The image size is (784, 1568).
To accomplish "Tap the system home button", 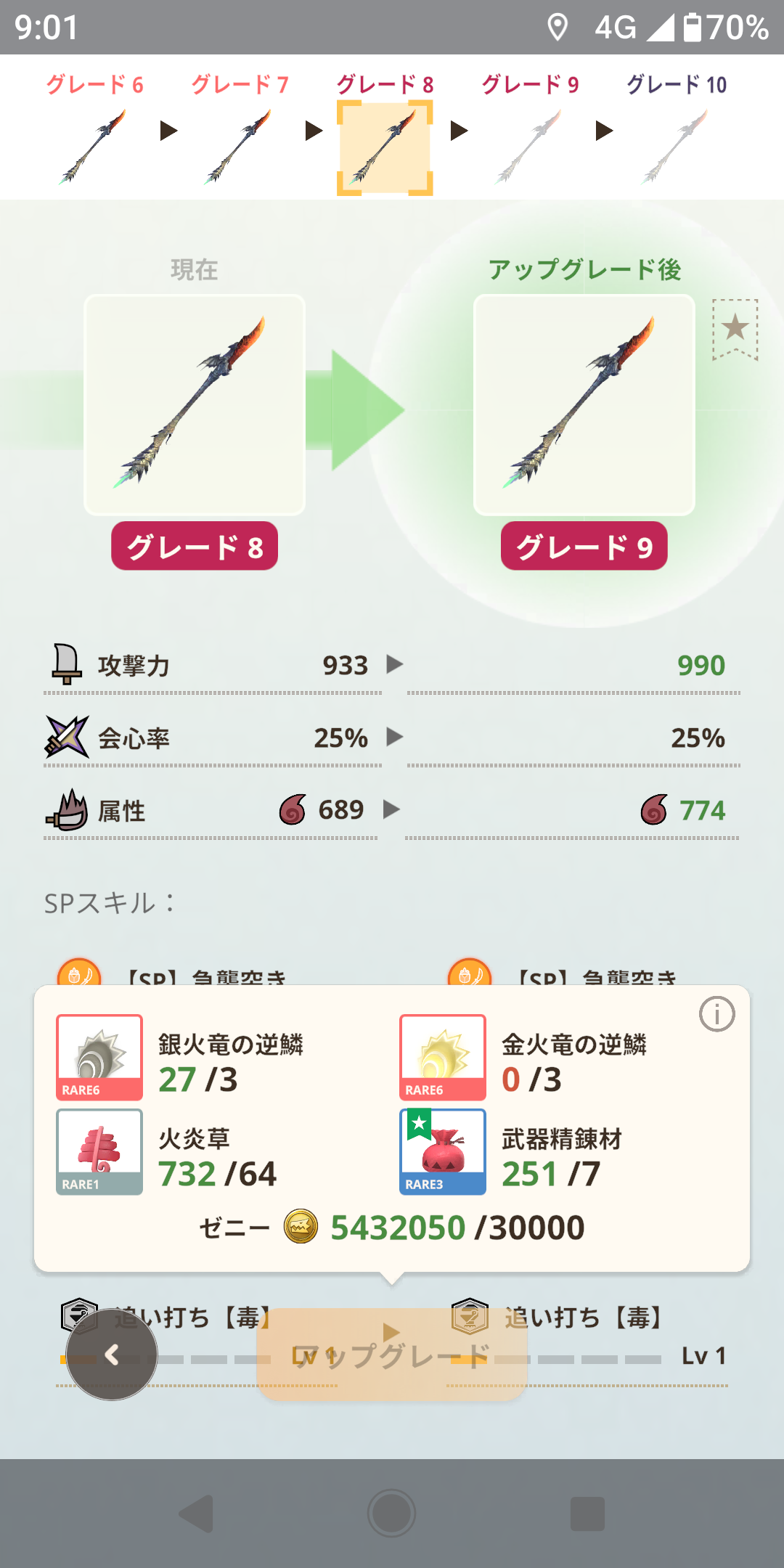I will click(391, 1514).
